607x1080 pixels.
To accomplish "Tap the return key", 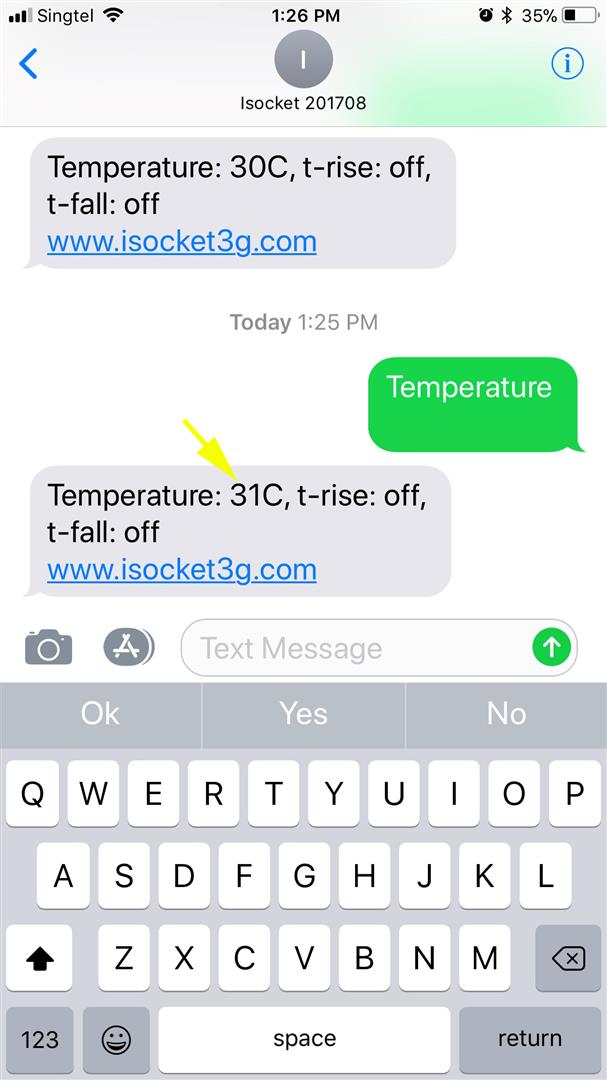I will pyautogui.click(x=530, y=1039).
